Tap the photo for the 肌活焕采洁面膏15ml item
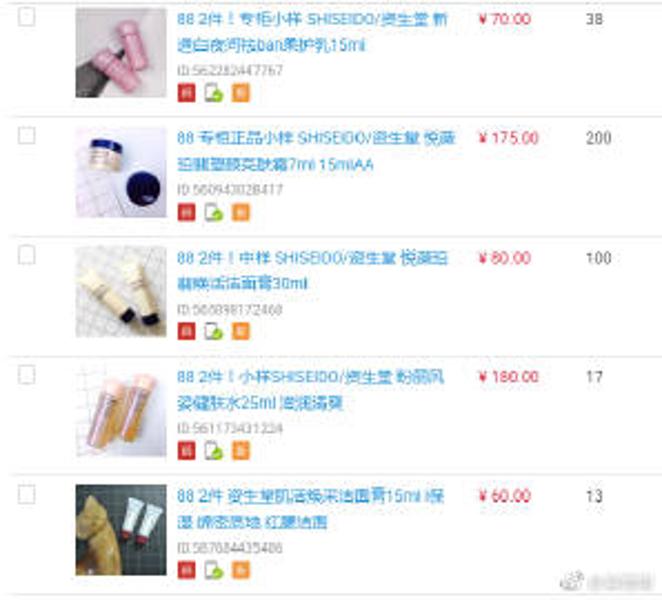This screenshot has height=600, width=662. point(120,530)
